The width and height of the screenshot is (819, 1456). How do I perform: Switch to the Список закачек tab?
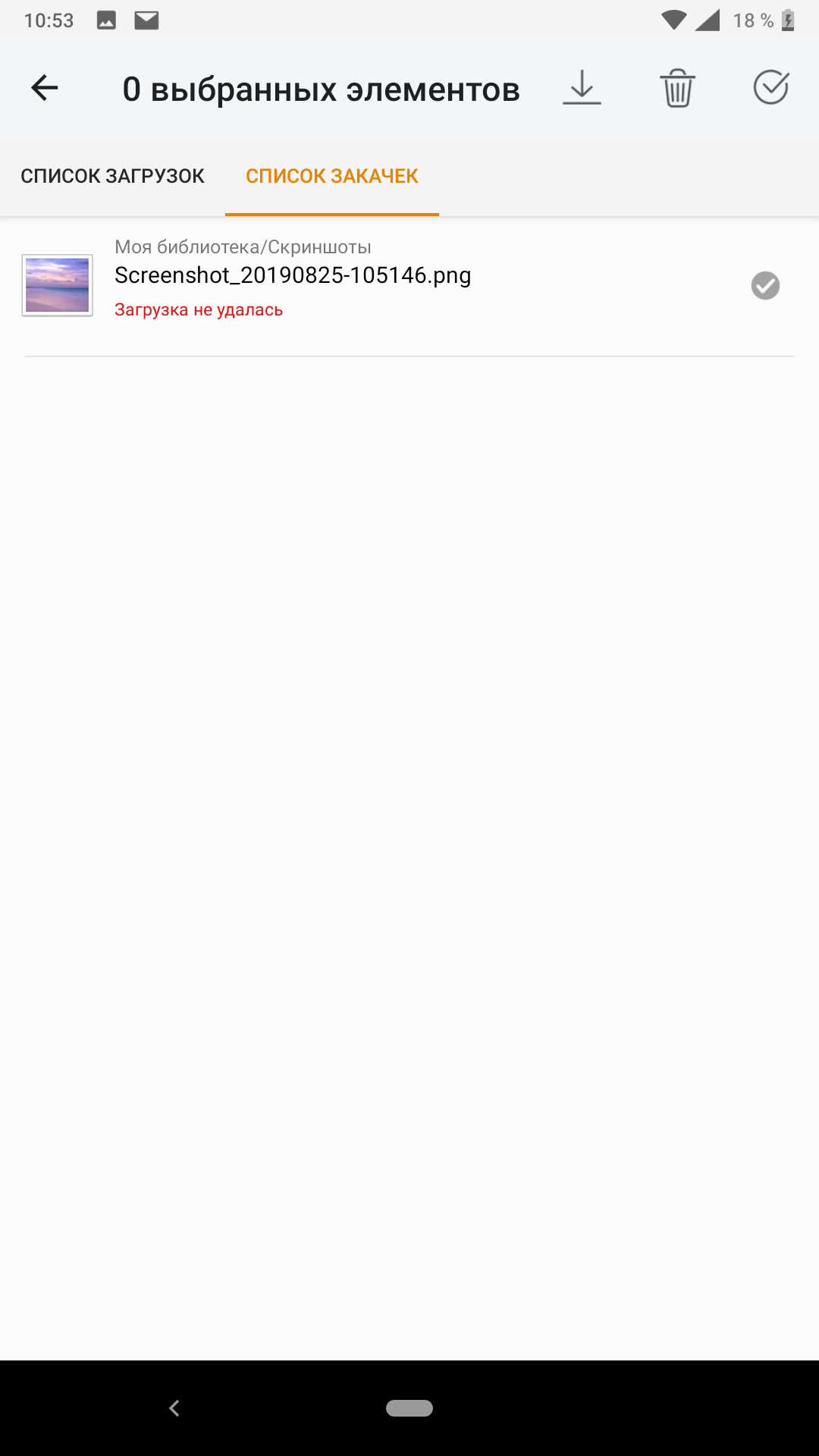tap(332, 176)
